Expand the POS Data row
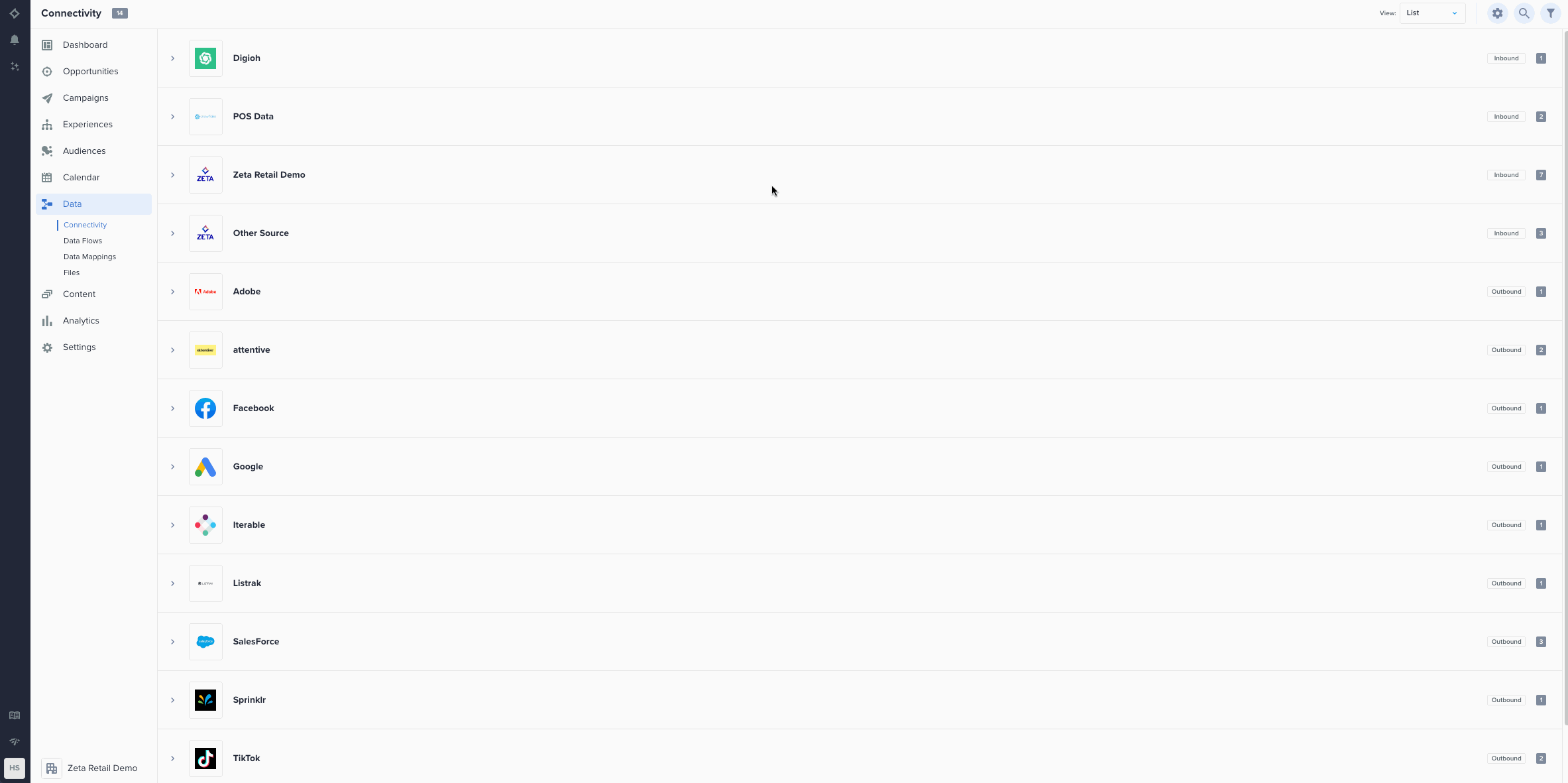This screenshot has height=783, width=1568. (x=172, y=117)
